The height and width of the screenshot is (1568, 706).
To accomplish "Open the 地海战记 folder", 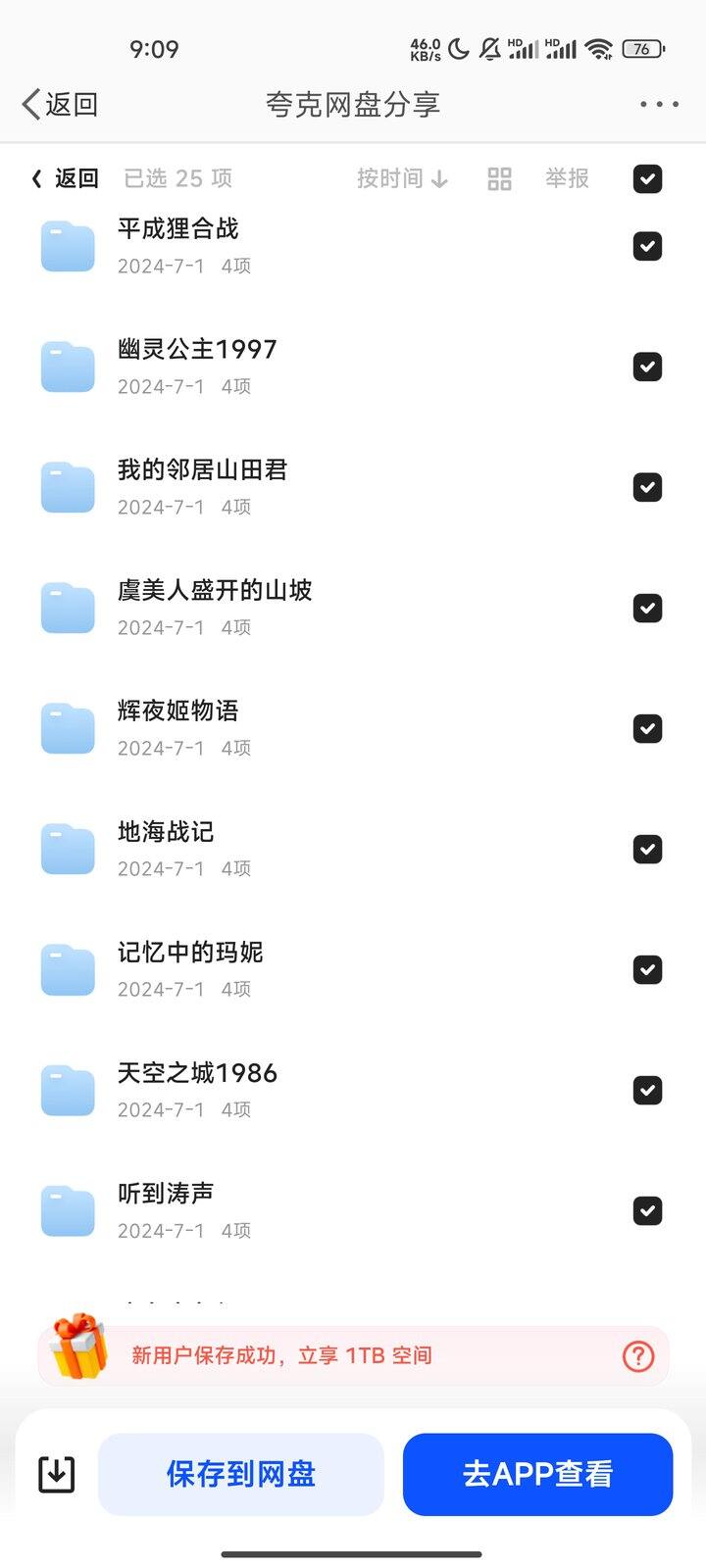I will (x=353, y=849).
